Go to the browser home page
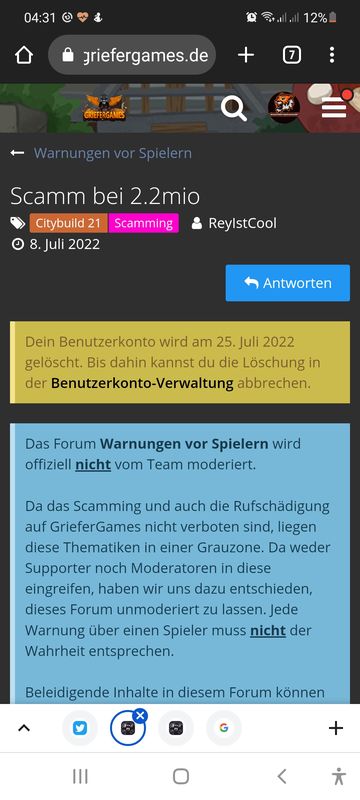360x800 pixels. 24,55
